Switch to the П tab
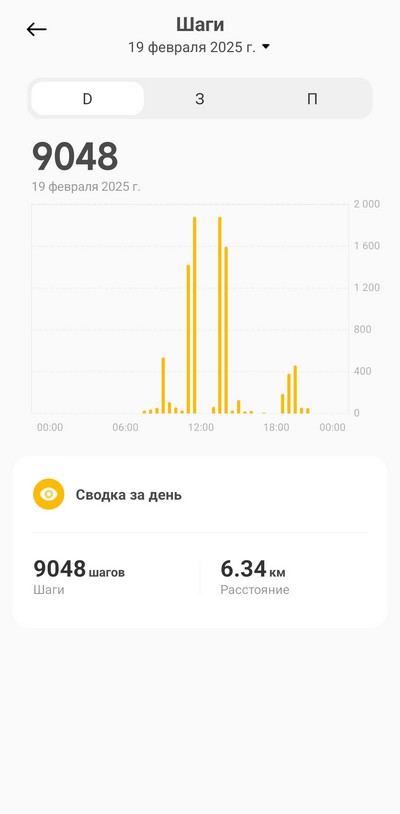This screenshot has width=400, height=814. (x=312, y=99)
